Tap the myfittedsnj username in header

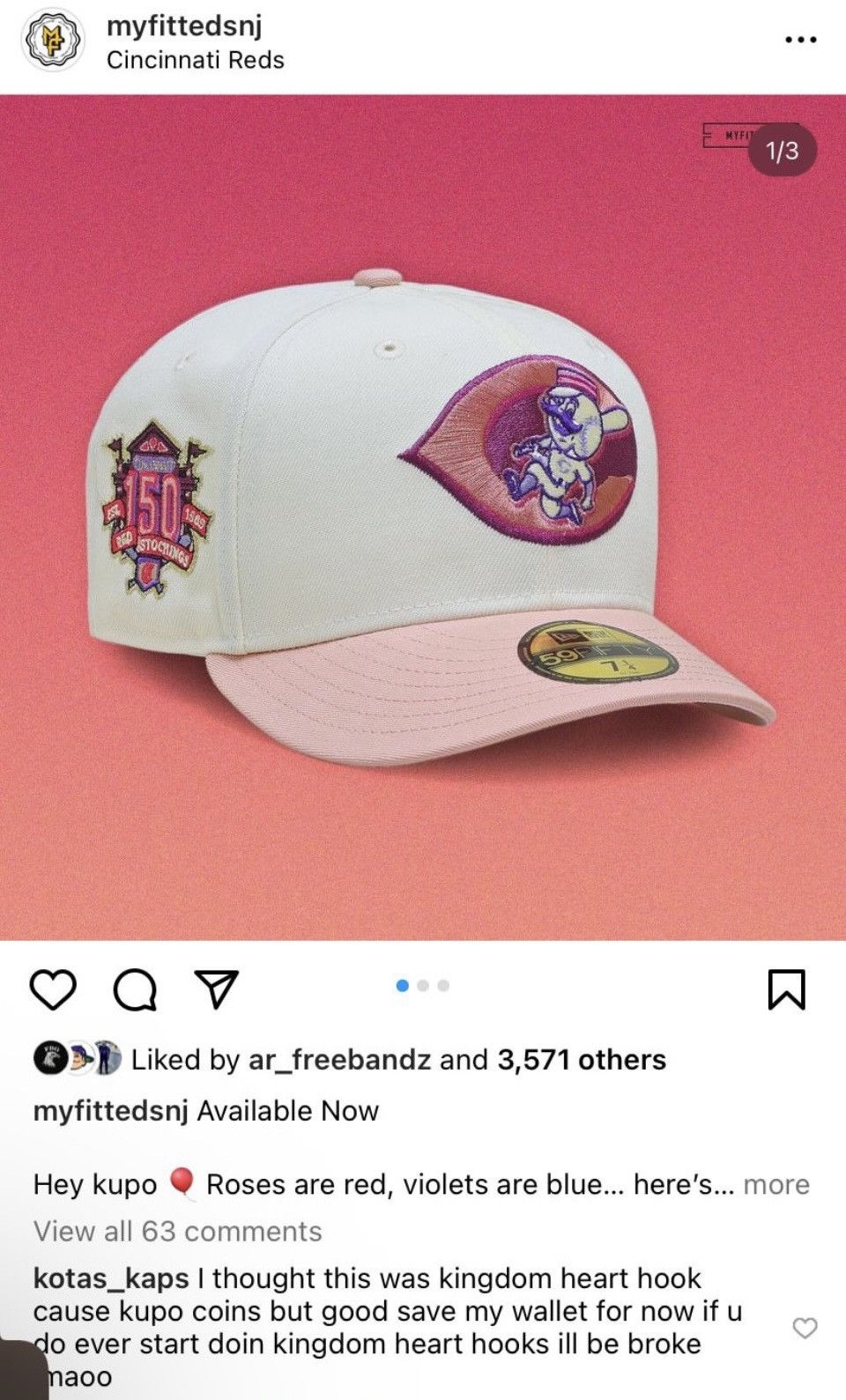(184, 26)
